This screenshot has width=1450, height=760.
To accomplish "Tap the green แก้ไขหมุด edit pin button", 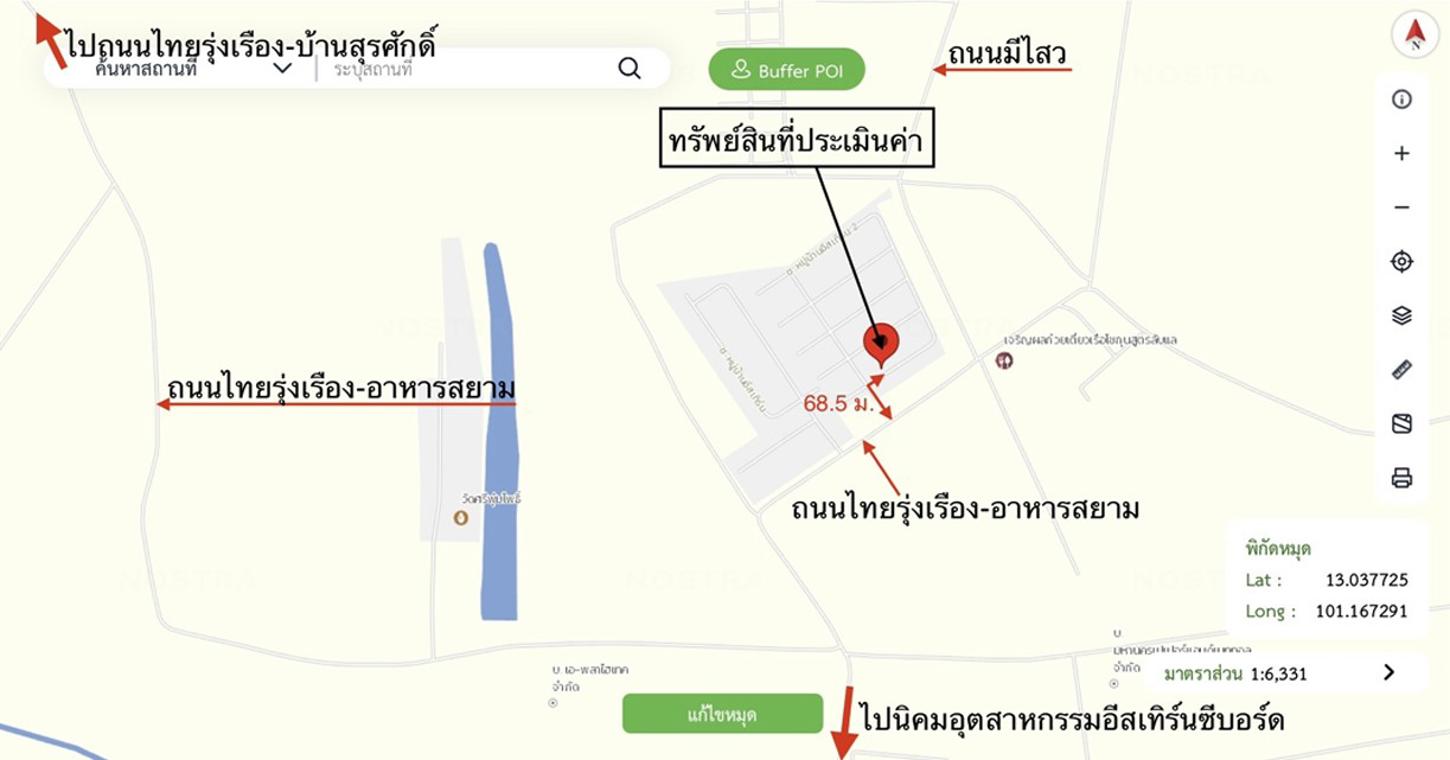I will [722, 714].
